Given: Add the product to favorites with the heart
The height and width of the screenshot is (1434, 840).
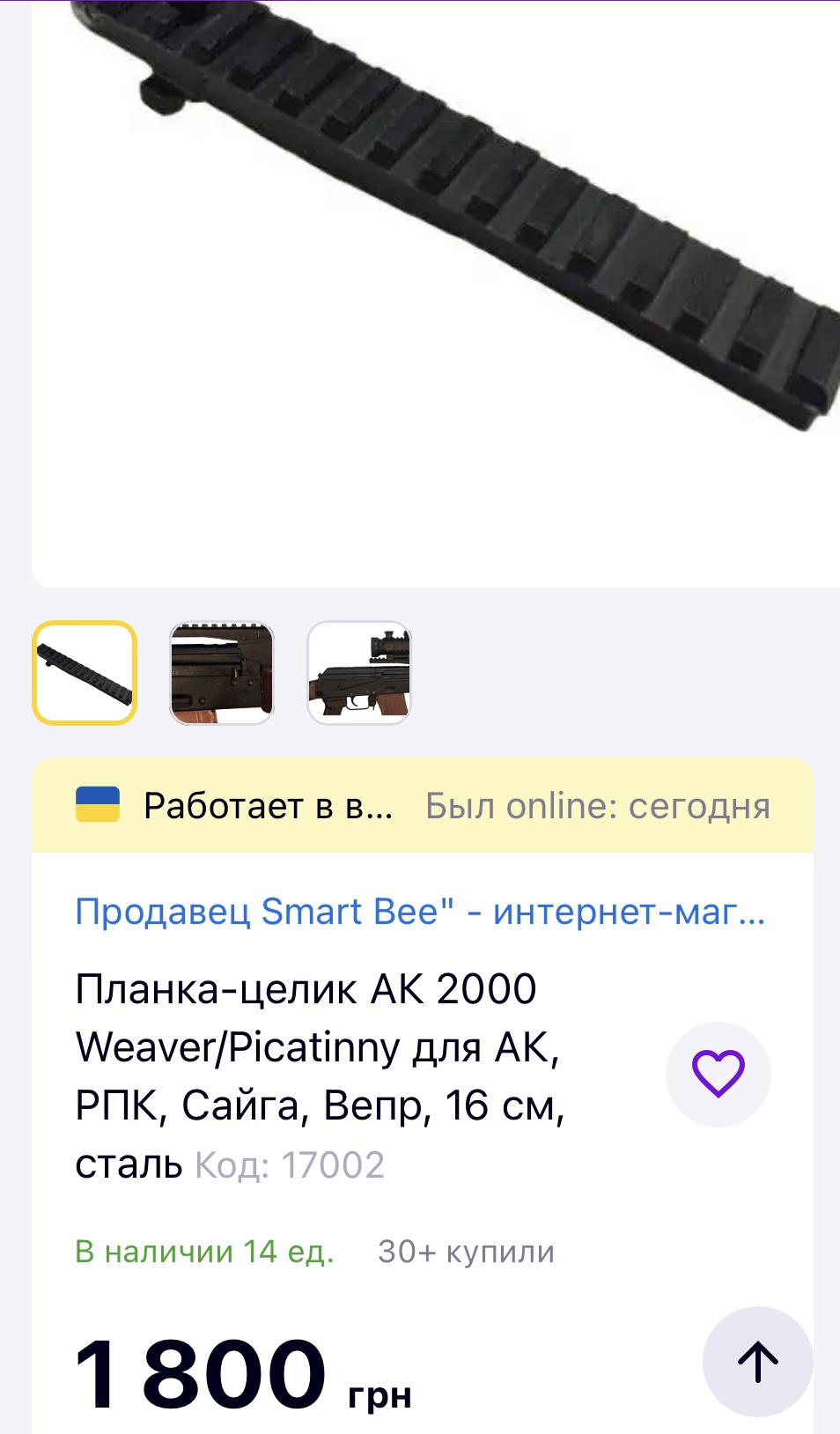Looking at the screenshot, I should (718, 1074).
